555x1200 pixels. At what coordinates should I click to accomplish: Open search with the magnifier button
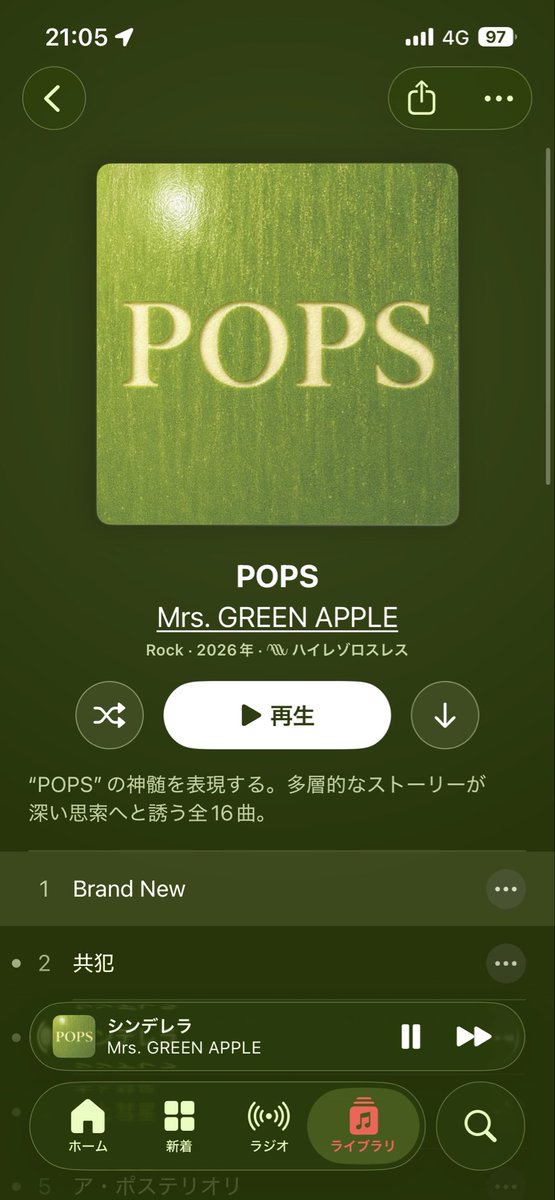[x=480, y=1125]
